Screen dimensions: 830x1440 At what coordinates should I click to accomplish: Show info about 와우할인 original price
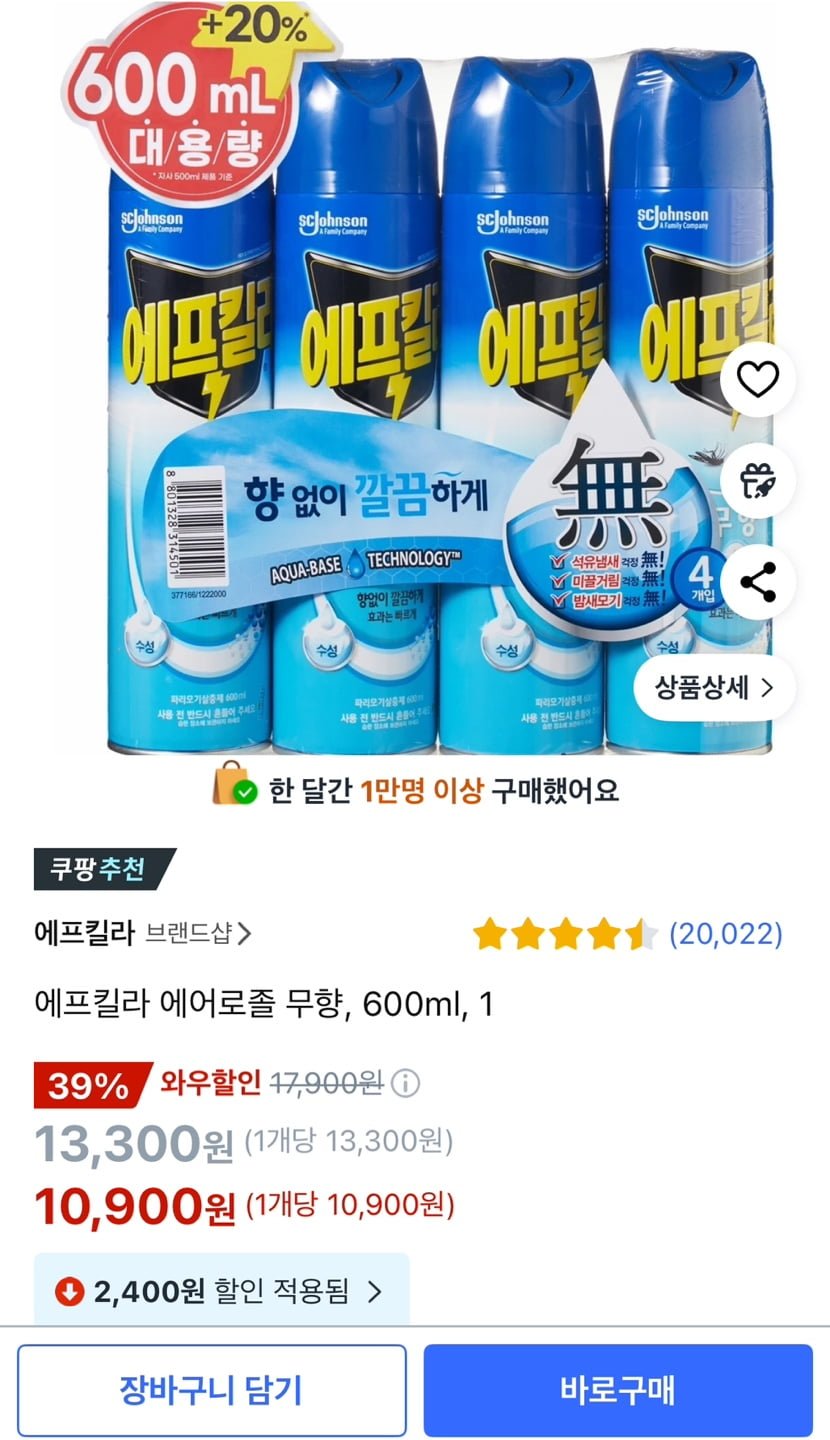tap(406, 1083)
